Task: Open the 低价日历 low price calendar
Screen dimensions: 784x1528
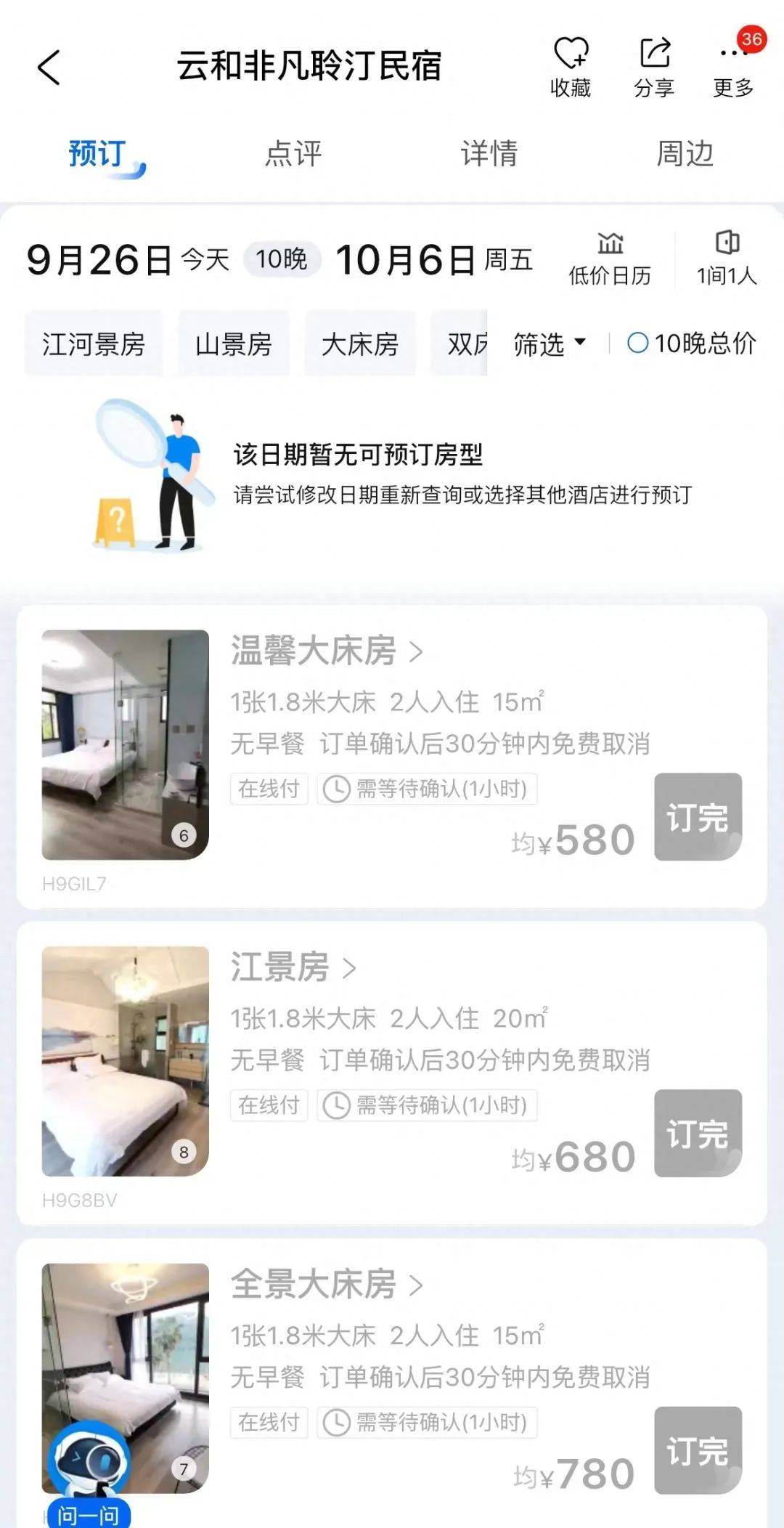Action: tap(610, 259)
